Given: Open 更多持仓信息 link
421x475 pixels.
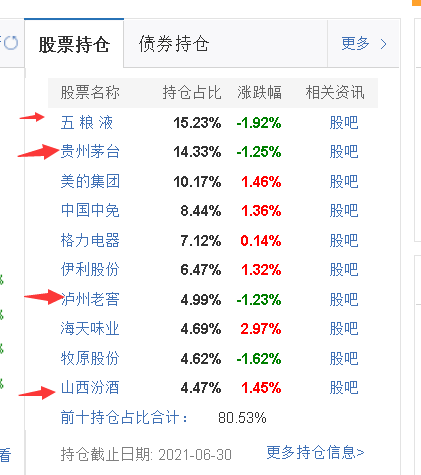Looking at the screenshot, I should coord(315,452).
